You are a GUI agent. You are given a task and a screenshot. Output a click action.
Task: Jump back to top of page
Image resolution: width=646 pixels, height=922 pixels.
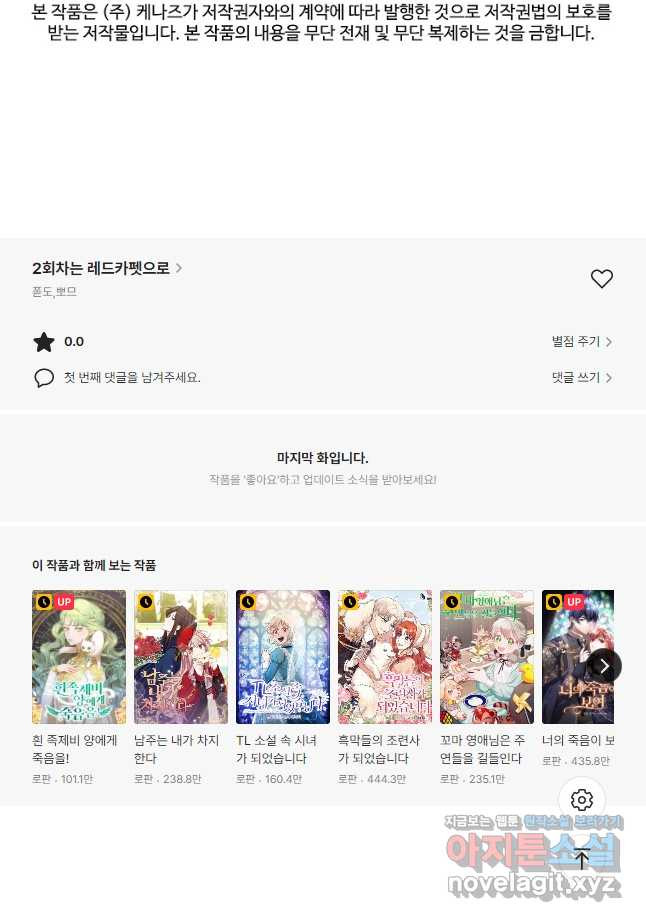coord(582,858)
